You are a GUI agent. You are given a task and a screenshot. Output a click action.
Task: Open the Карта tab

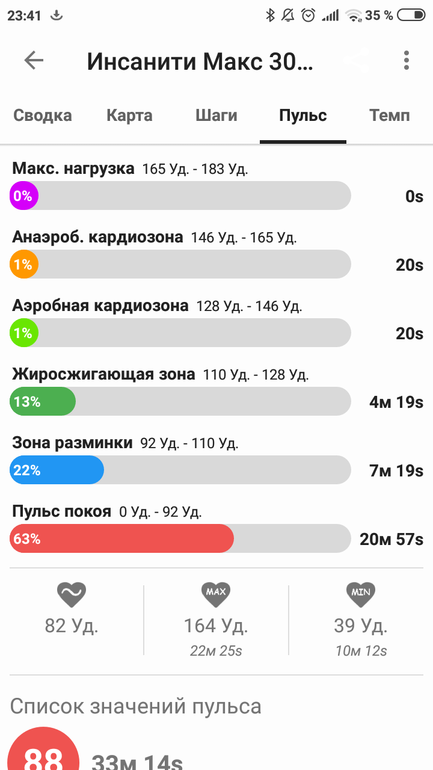(x=130, y=116)
